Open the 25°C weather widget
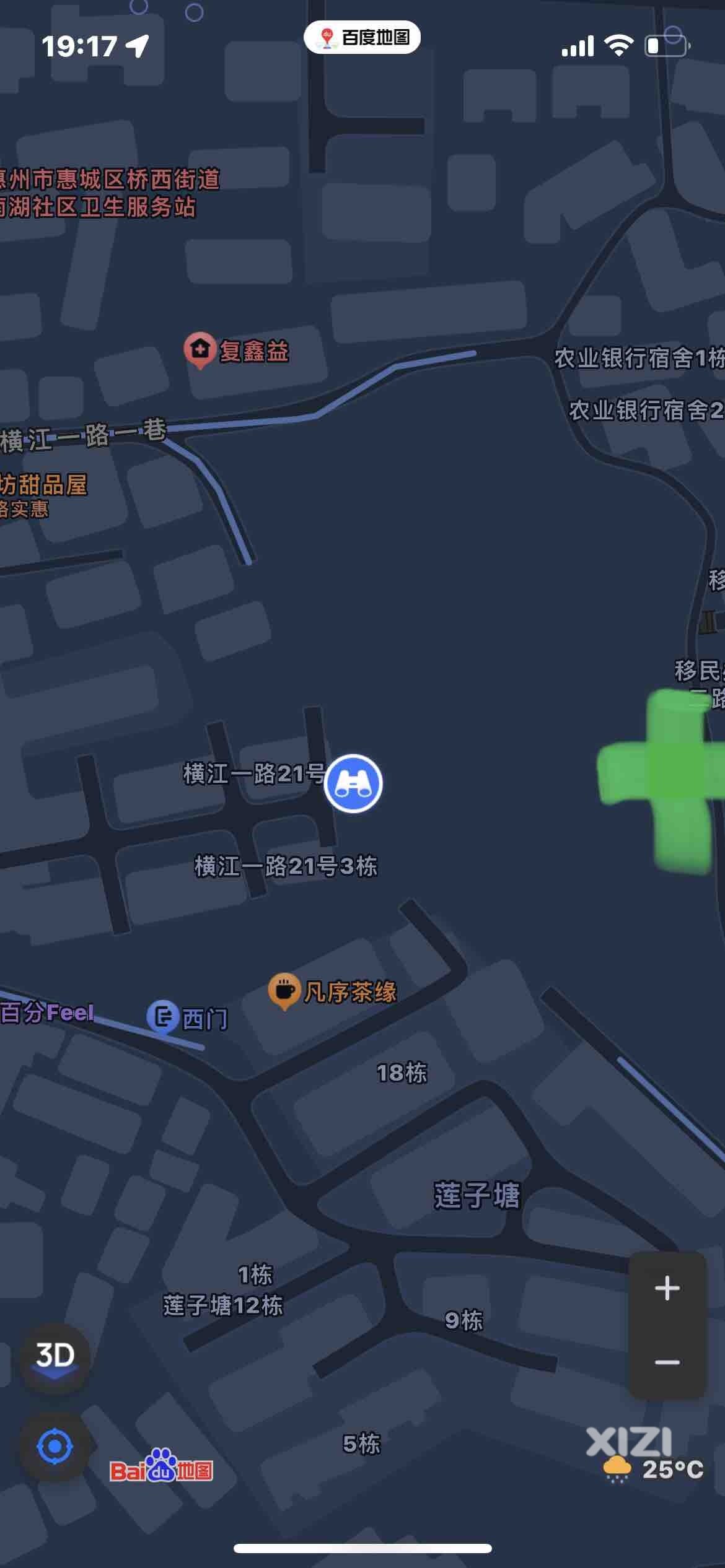725x1568 pixels. 654,1469
